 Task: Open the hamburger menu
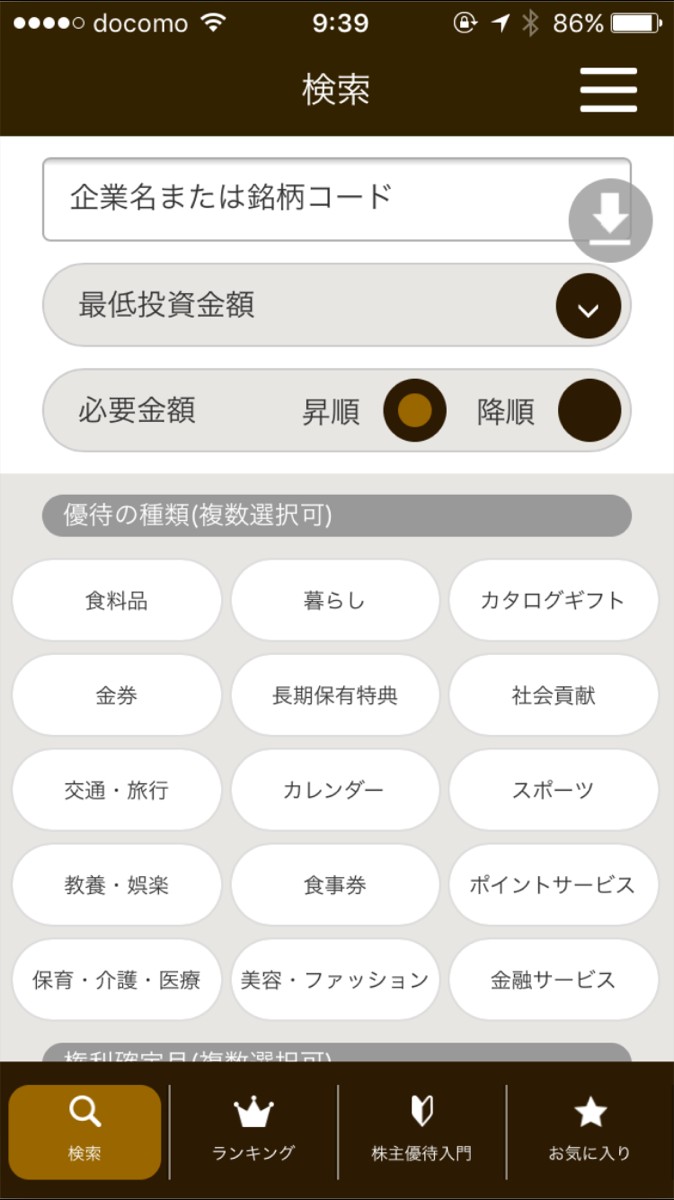pos(608,90)
